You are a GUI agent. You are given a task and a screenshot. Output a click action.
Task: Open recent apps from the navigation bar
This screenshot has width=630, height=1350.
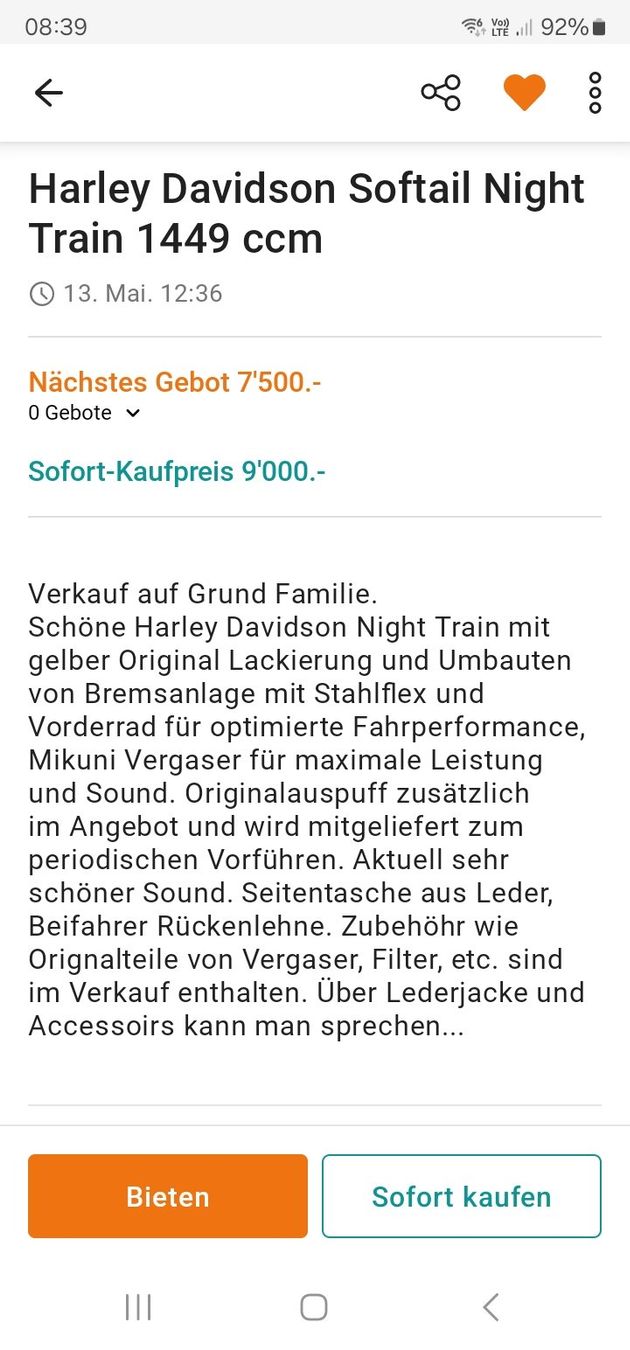(138, 1307)
